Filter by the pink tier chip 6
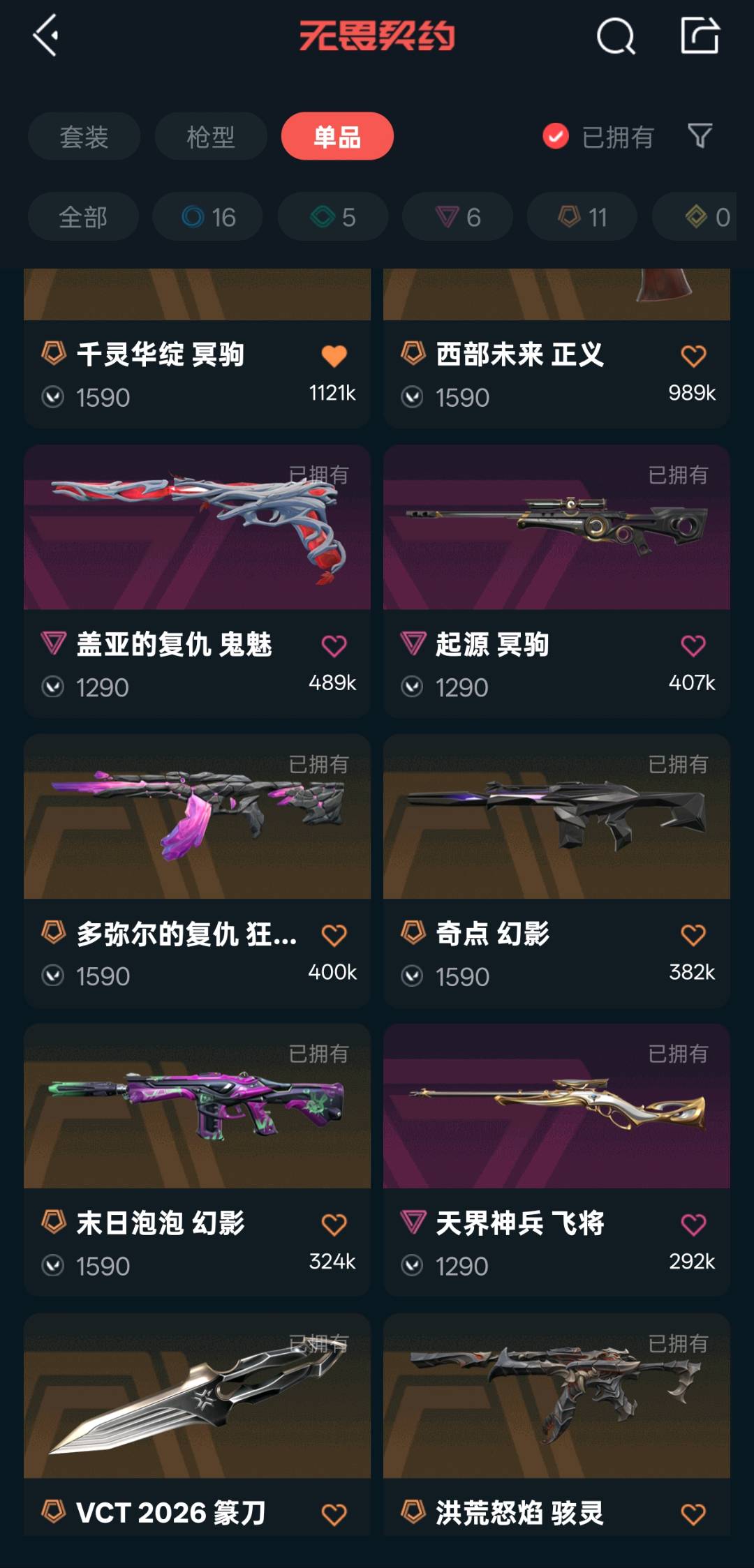Viewport: 754px width, 1568px height. (458, 217)
